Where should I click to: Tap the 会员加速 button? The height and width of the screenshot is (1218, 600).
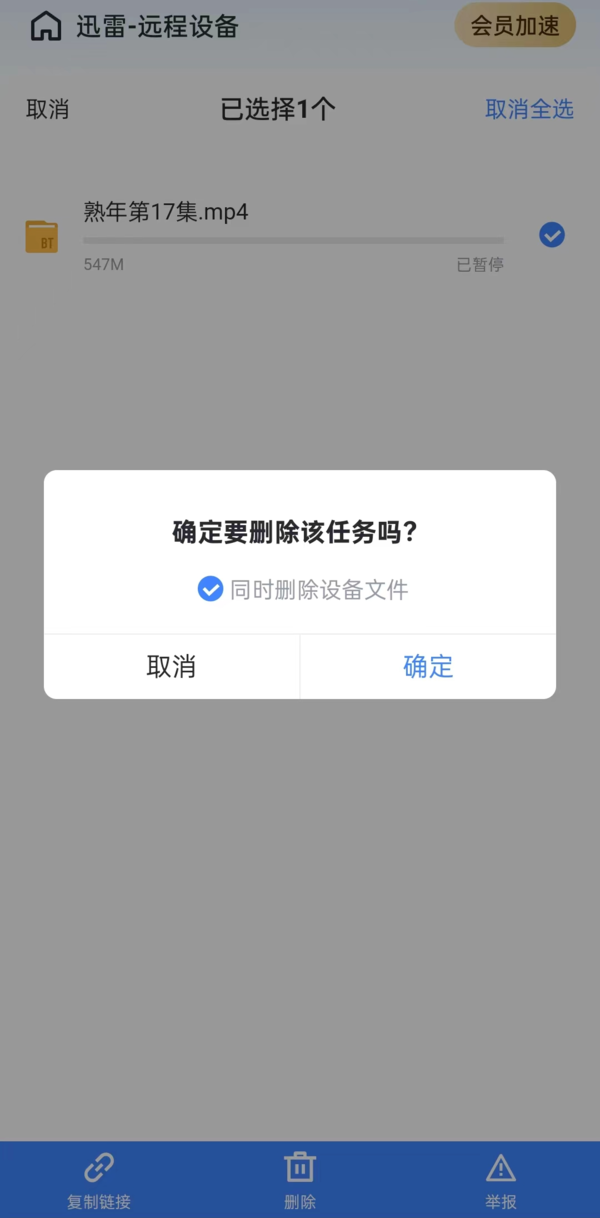[x=515, y=27]
